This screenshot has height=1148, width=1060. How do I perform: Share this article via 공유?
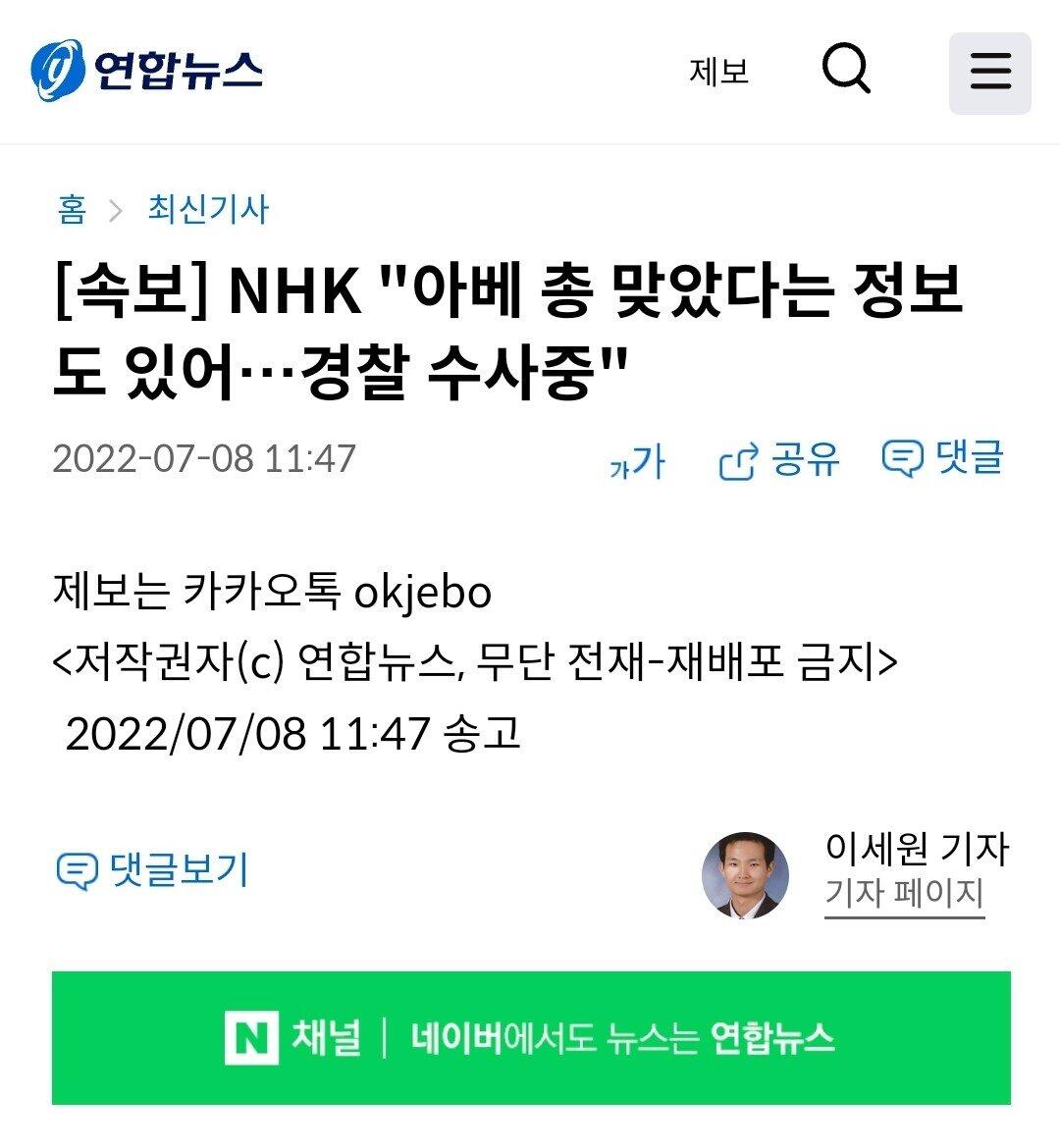click(780, 459)
